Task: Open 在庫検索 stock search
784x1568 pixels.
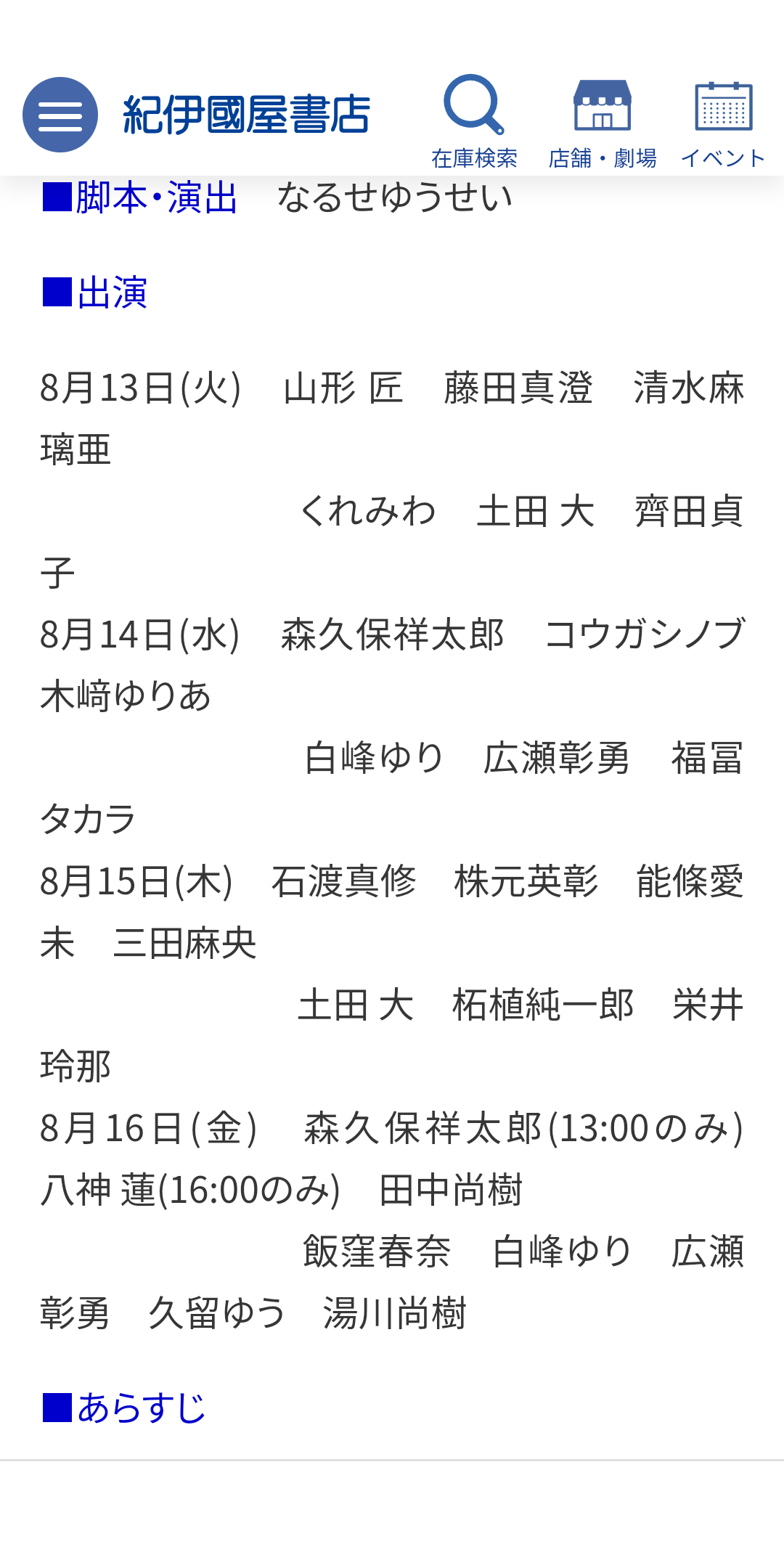Action: point(474,121)
